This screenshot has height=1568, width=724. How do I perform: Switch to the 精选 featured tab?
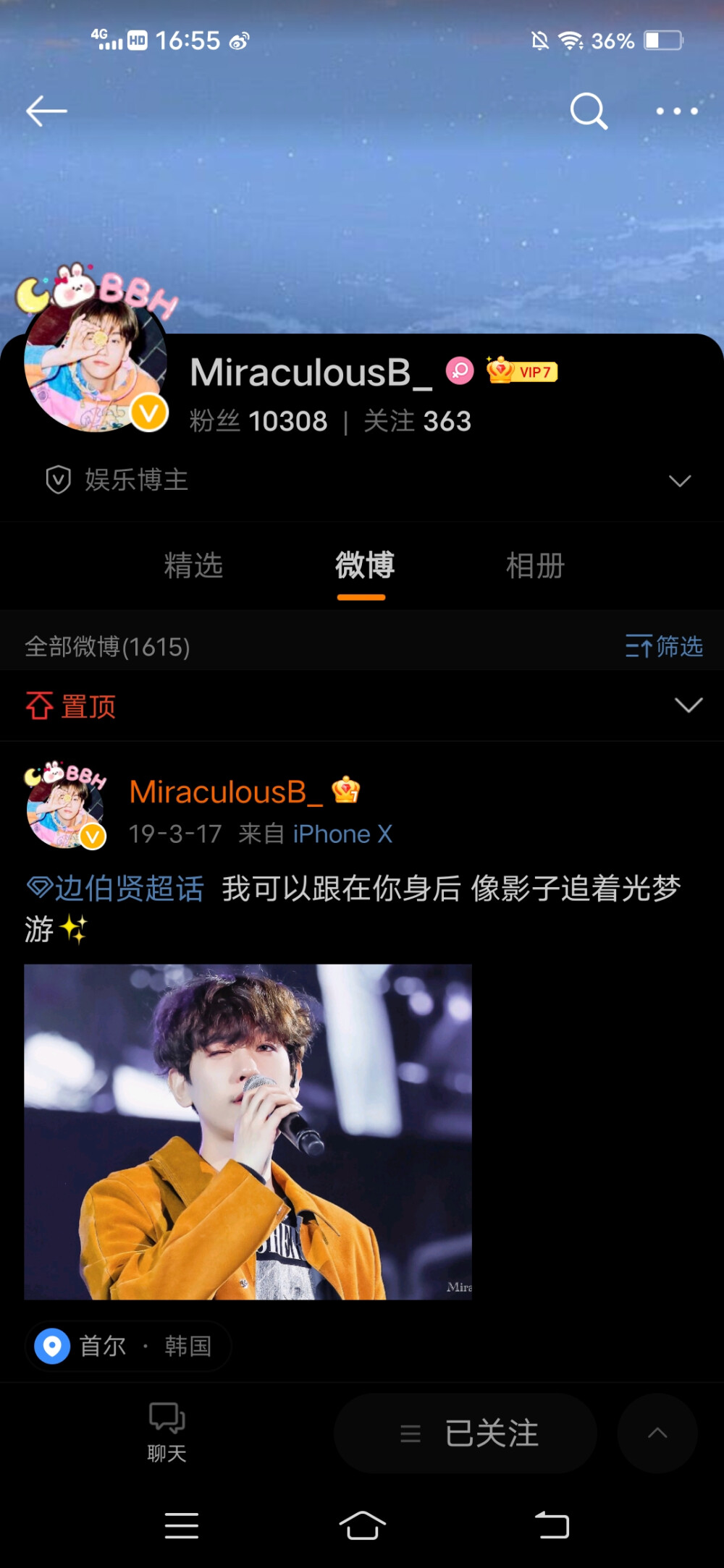pyautogui.click(x=193, y=567)
